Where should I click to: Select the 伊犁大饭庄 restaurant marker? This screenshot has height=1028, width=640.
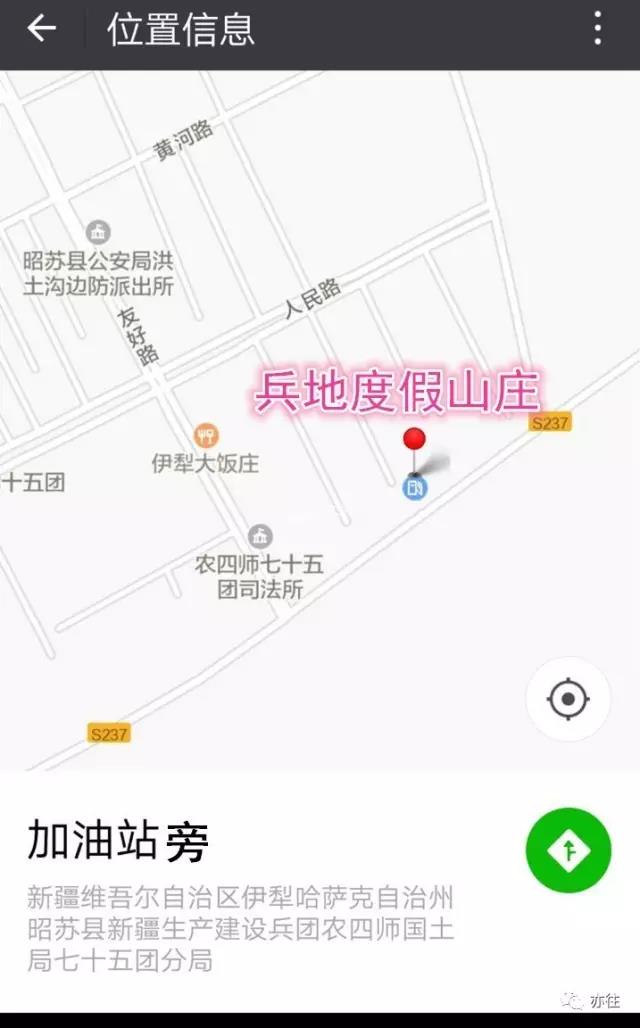(206, 435)
